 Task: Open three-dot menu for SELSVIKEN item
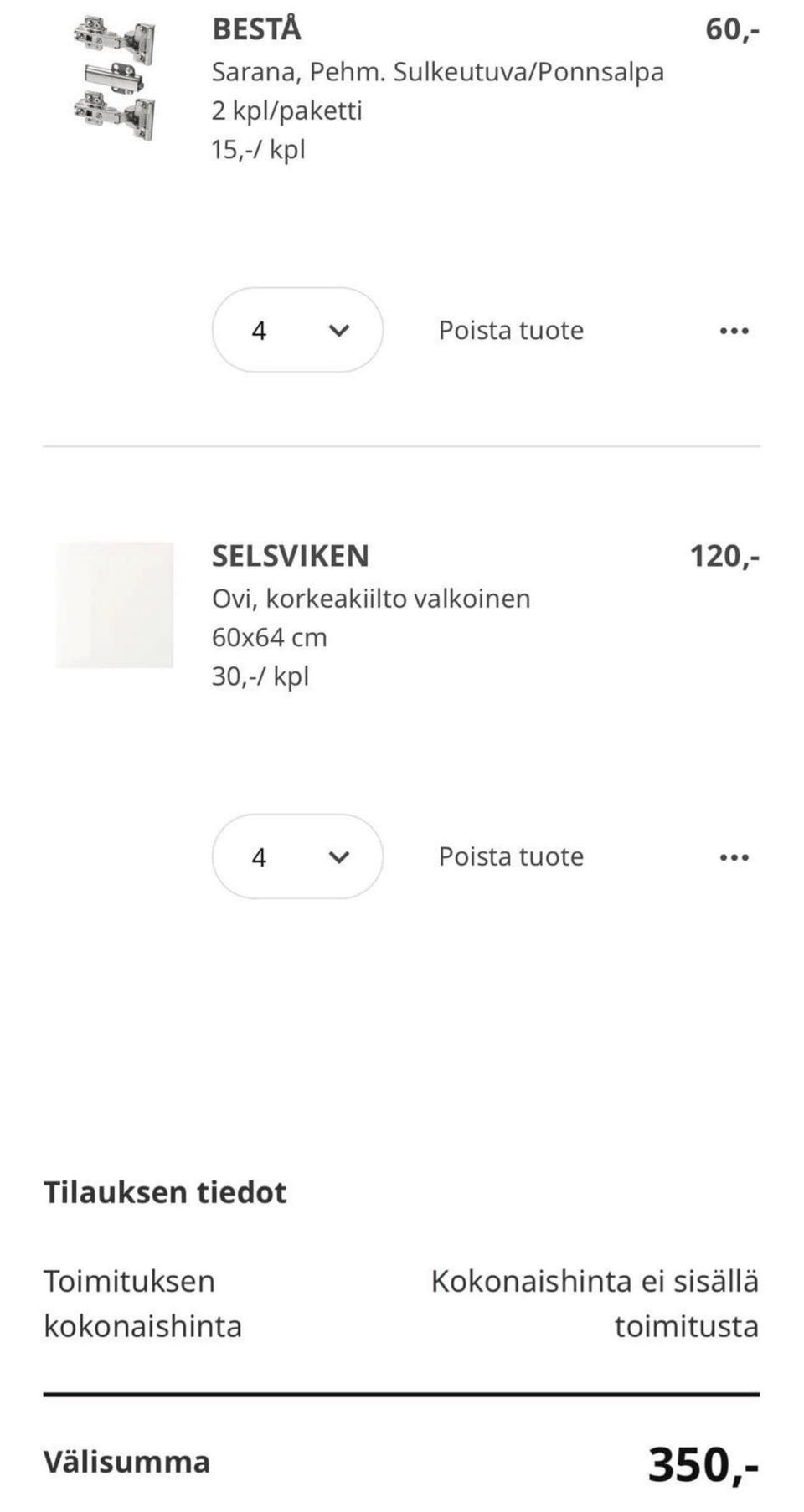pyautogui.click(x=734, y=857)
